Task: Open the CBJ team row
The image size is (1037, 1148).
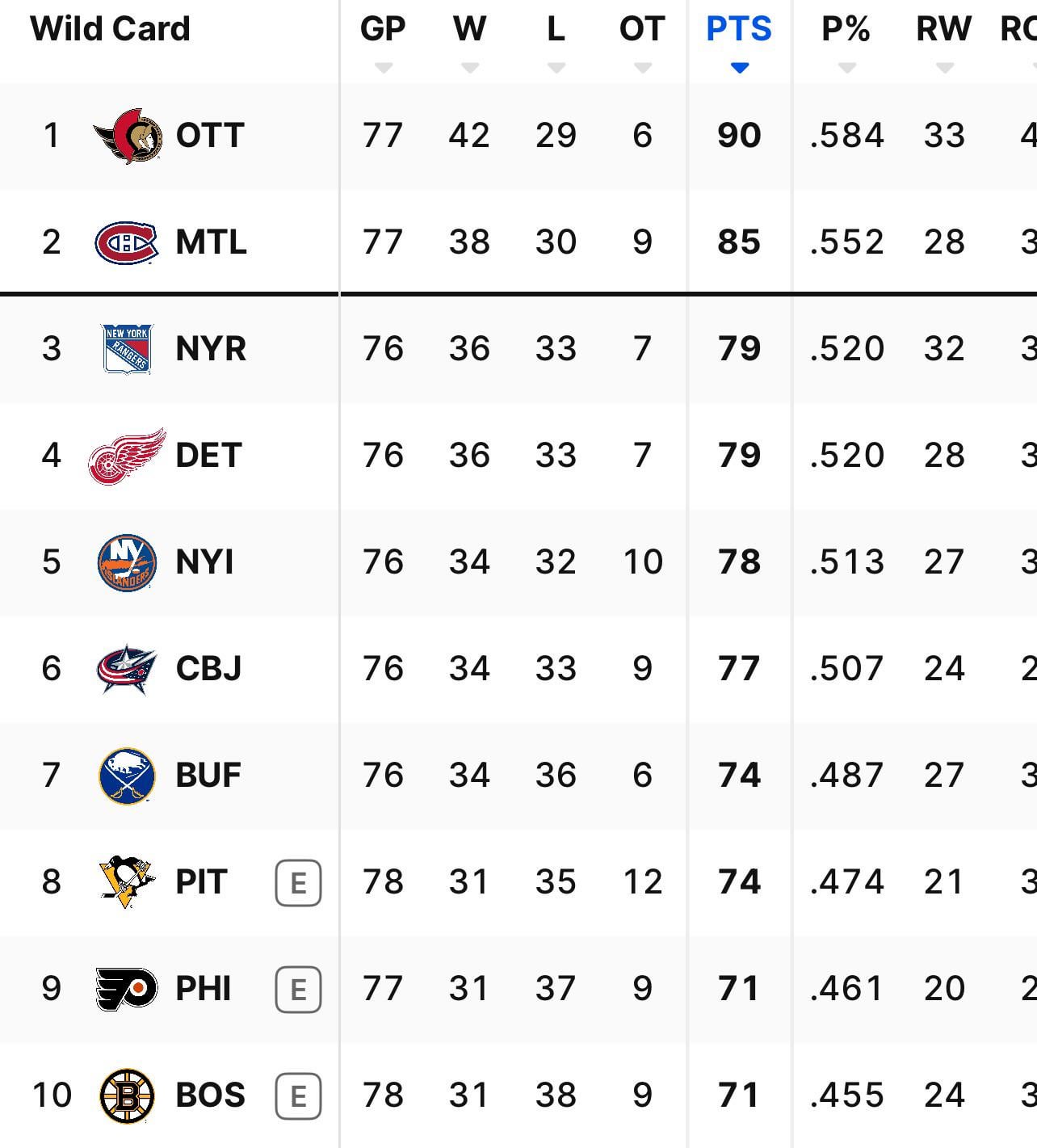Action: click(208, 669)
